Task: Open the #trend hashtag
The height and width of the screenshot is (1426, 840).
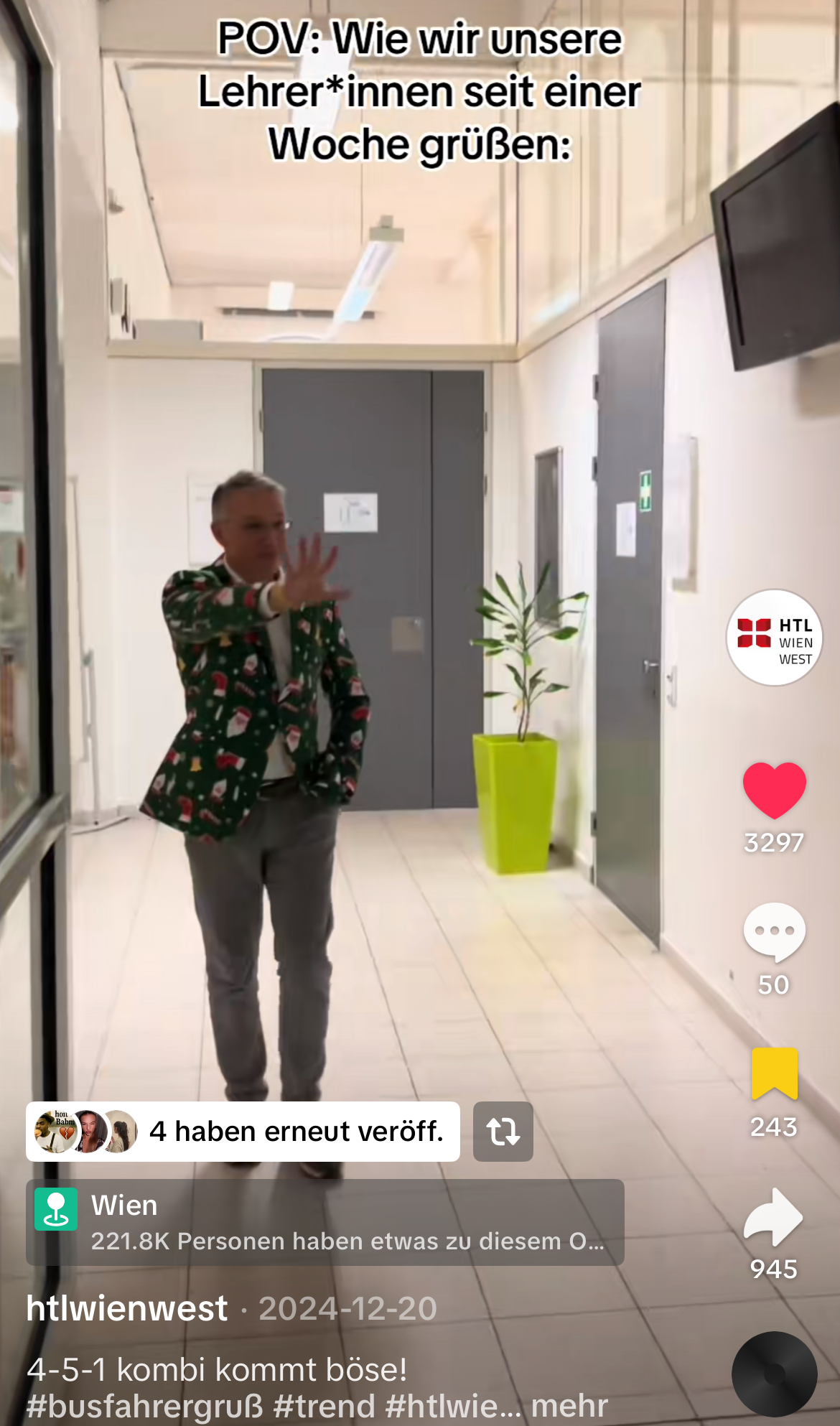Action: tap(325, 1406)
